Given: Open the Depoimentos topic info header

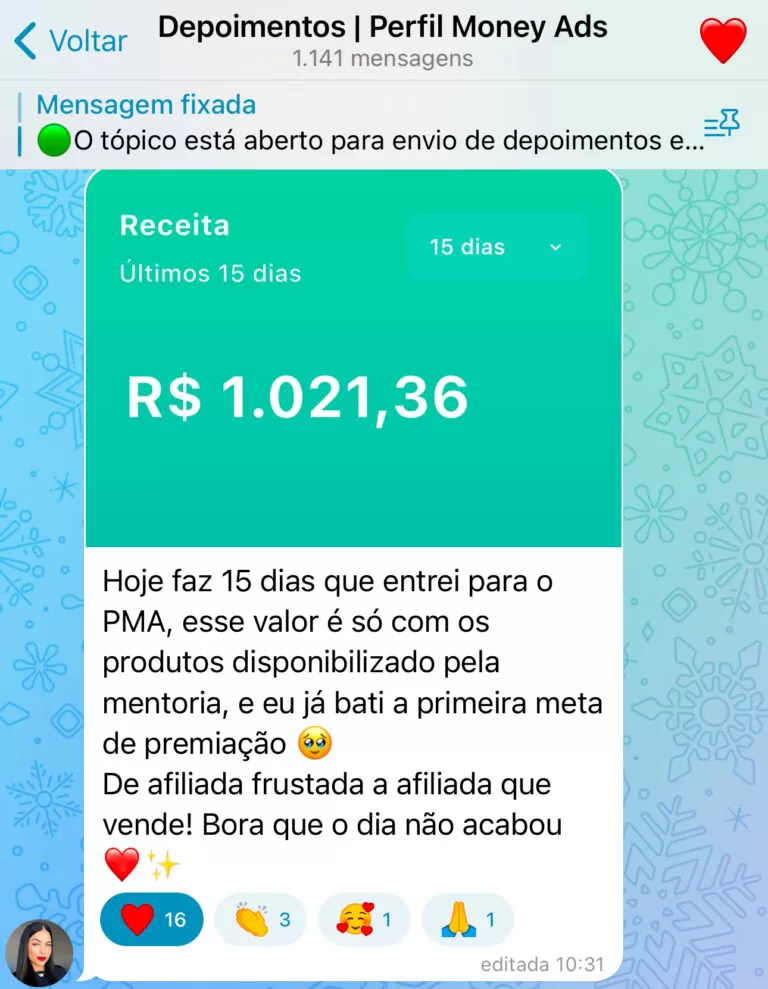Looking at the screenshot, I should click(383, 41).
